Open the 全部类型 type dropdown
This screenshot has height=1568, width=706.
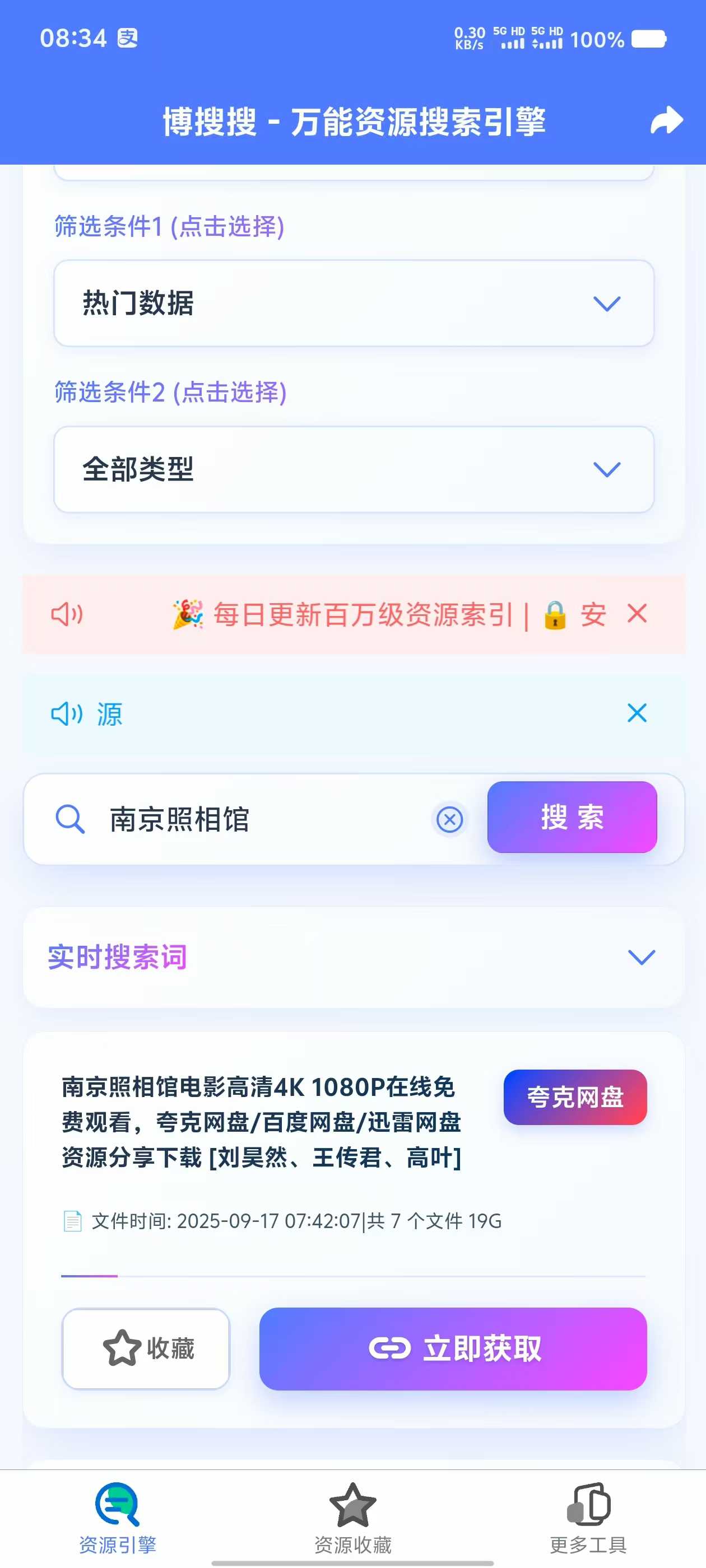coord(354,469)
